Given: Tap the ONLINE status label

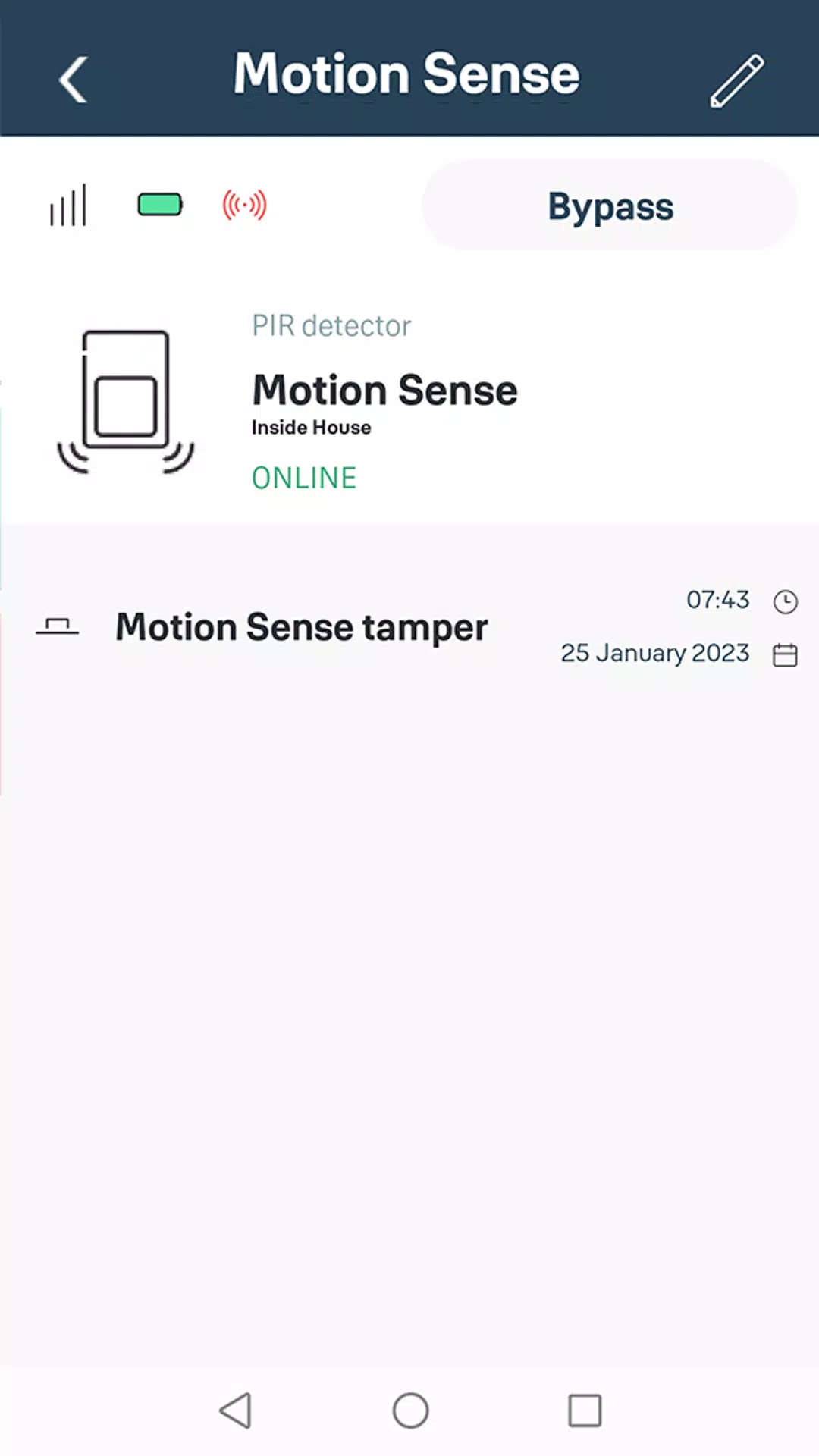Looking at the screenshot, I should (x=303, y=478).
